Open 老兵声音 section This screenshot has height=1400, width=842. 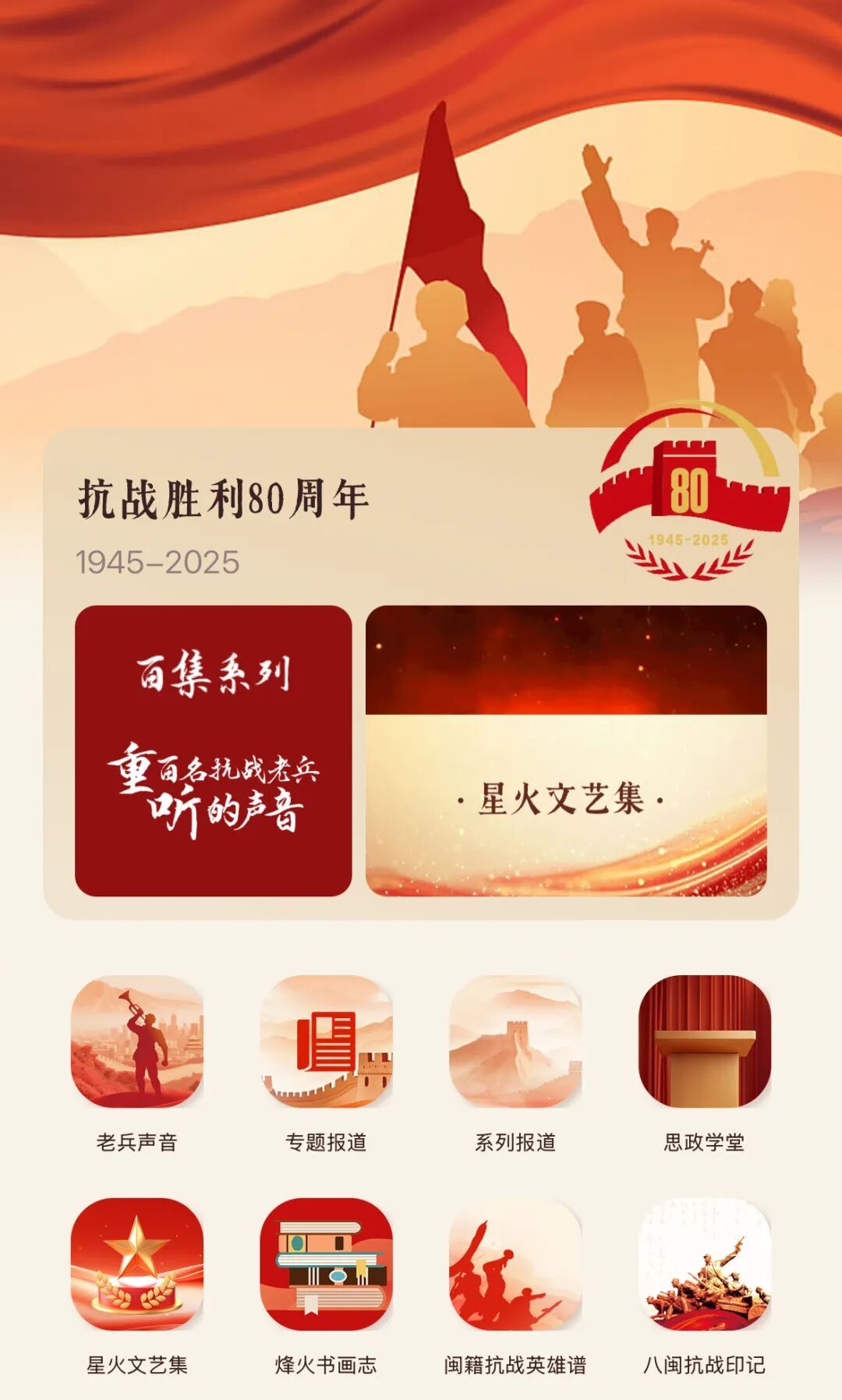[x=137, y=1041]
